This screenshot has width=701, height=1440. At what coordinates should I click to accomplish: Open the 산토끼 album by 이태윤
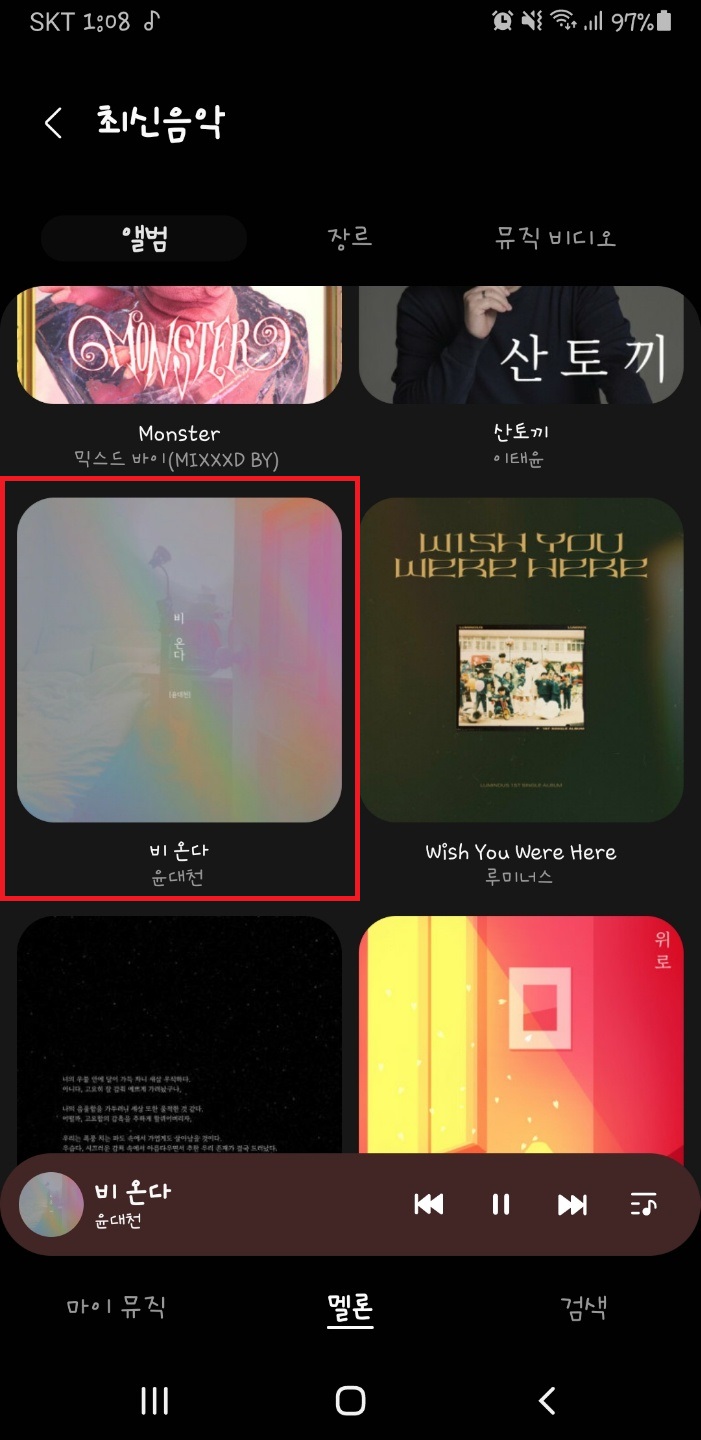coord(521,345)
